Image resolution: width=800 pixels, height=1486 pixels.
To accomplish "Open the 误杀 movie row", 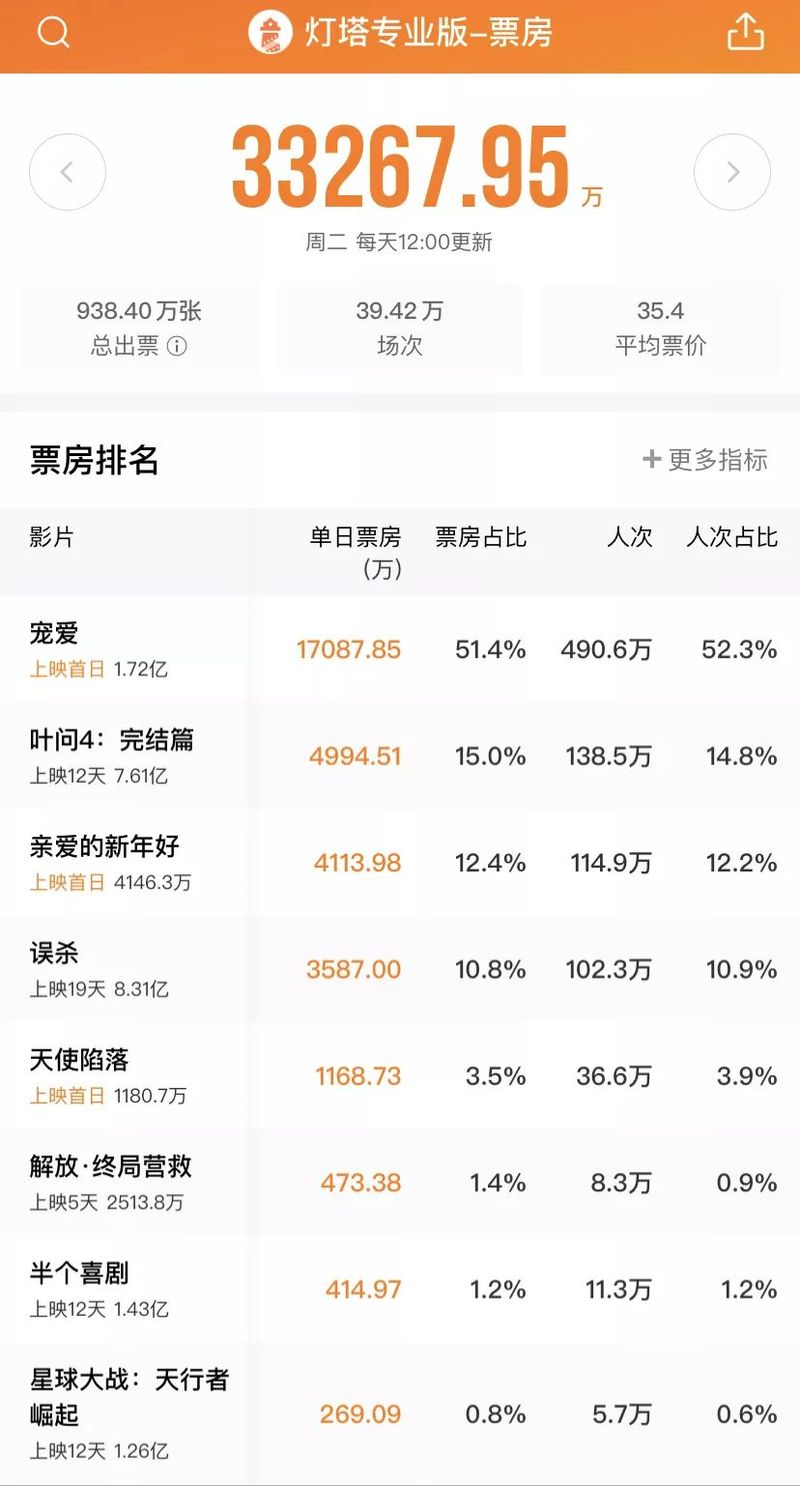I will click(x=400, y=969).
